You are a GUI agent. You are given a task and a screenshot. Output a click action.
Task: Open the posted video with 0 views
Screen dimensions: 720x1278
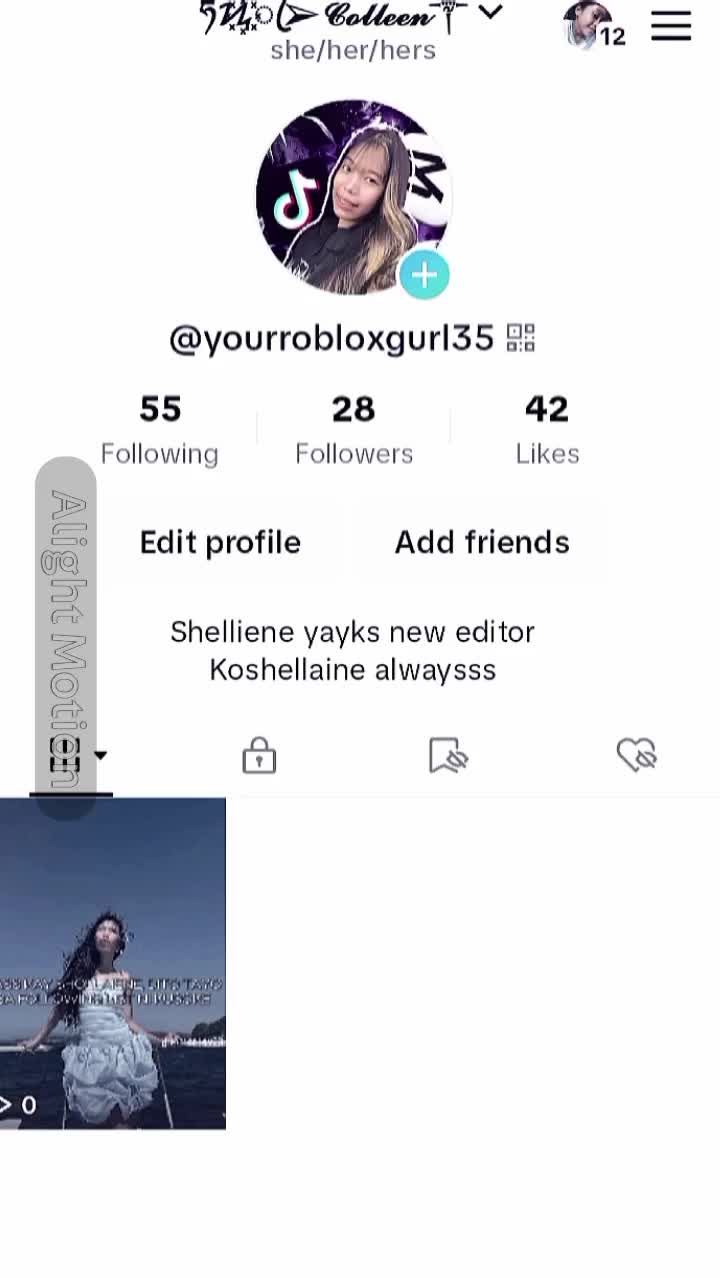click(112, 963)
